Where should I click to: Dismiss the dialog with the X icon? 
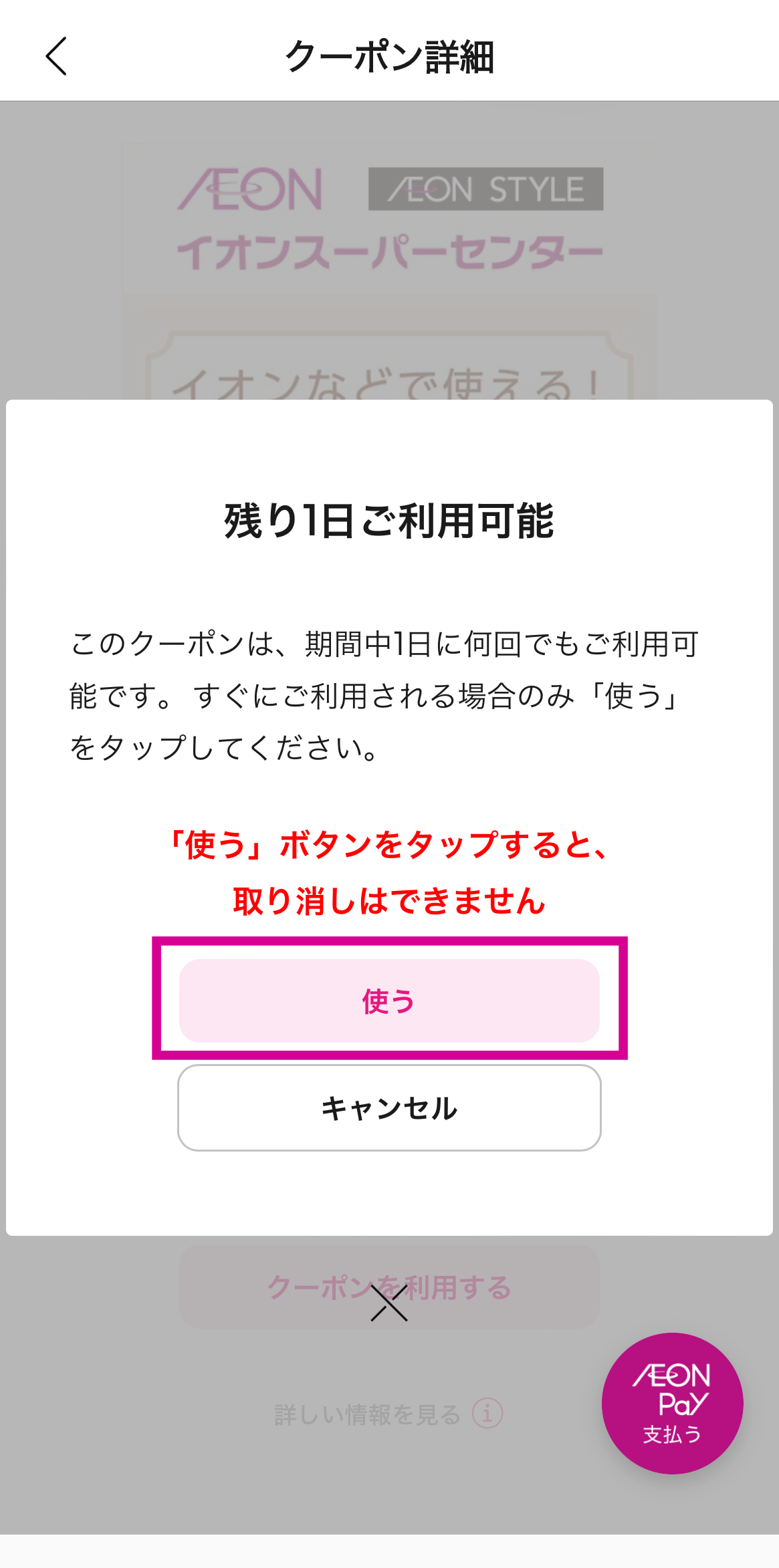point(389,1303)
